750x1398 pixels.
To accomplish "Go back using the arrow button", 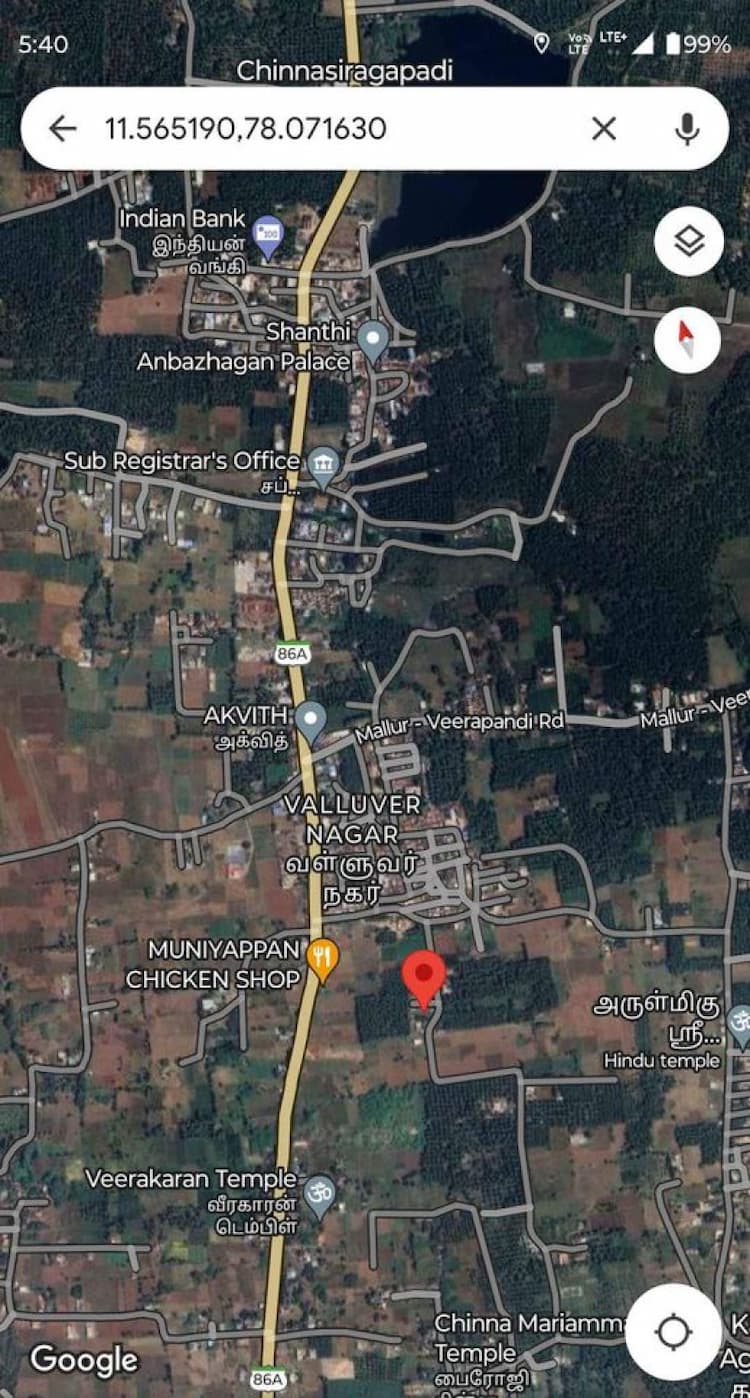I will pyautogui.click(x=61, y=127).
